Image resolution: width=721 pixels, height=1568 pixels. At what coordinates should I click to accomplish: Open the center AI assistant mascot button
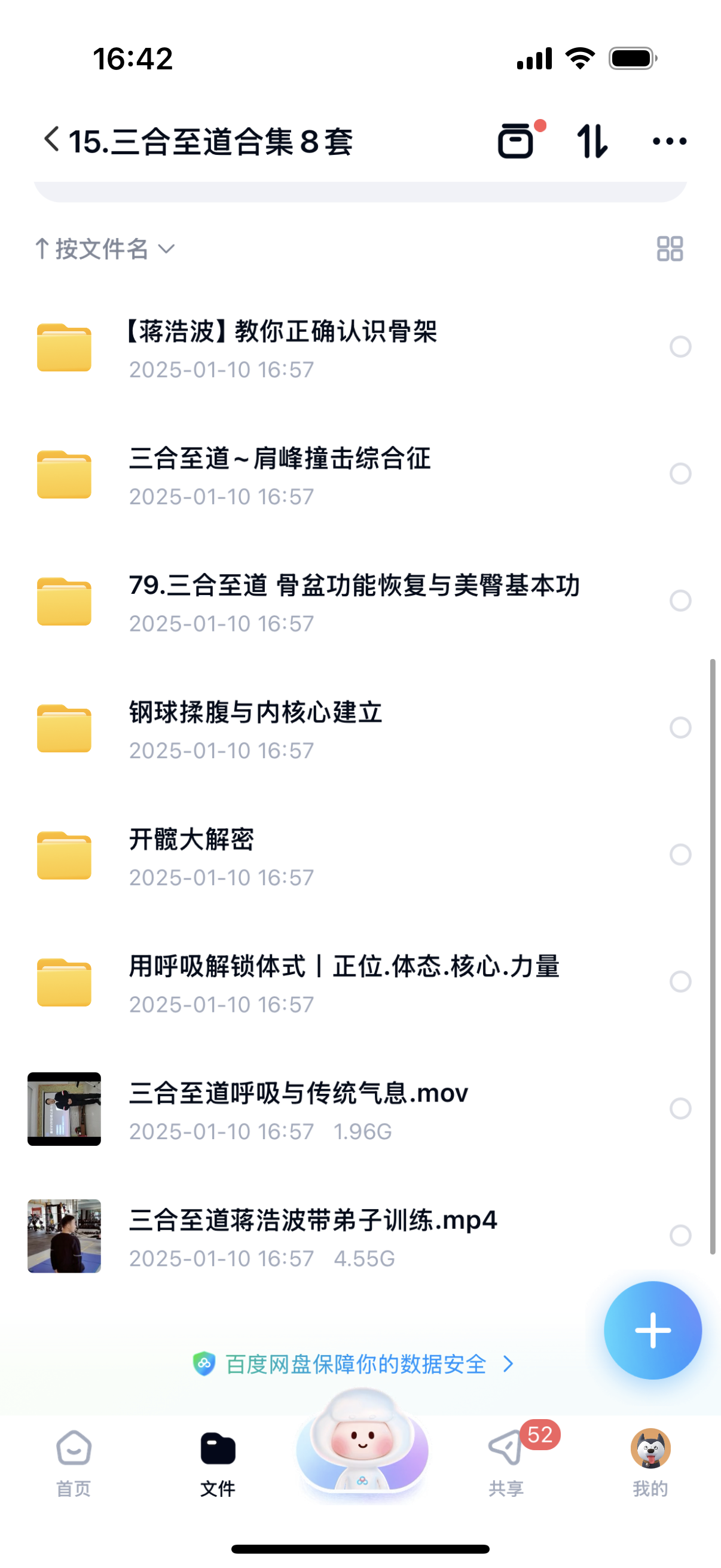362,1445
